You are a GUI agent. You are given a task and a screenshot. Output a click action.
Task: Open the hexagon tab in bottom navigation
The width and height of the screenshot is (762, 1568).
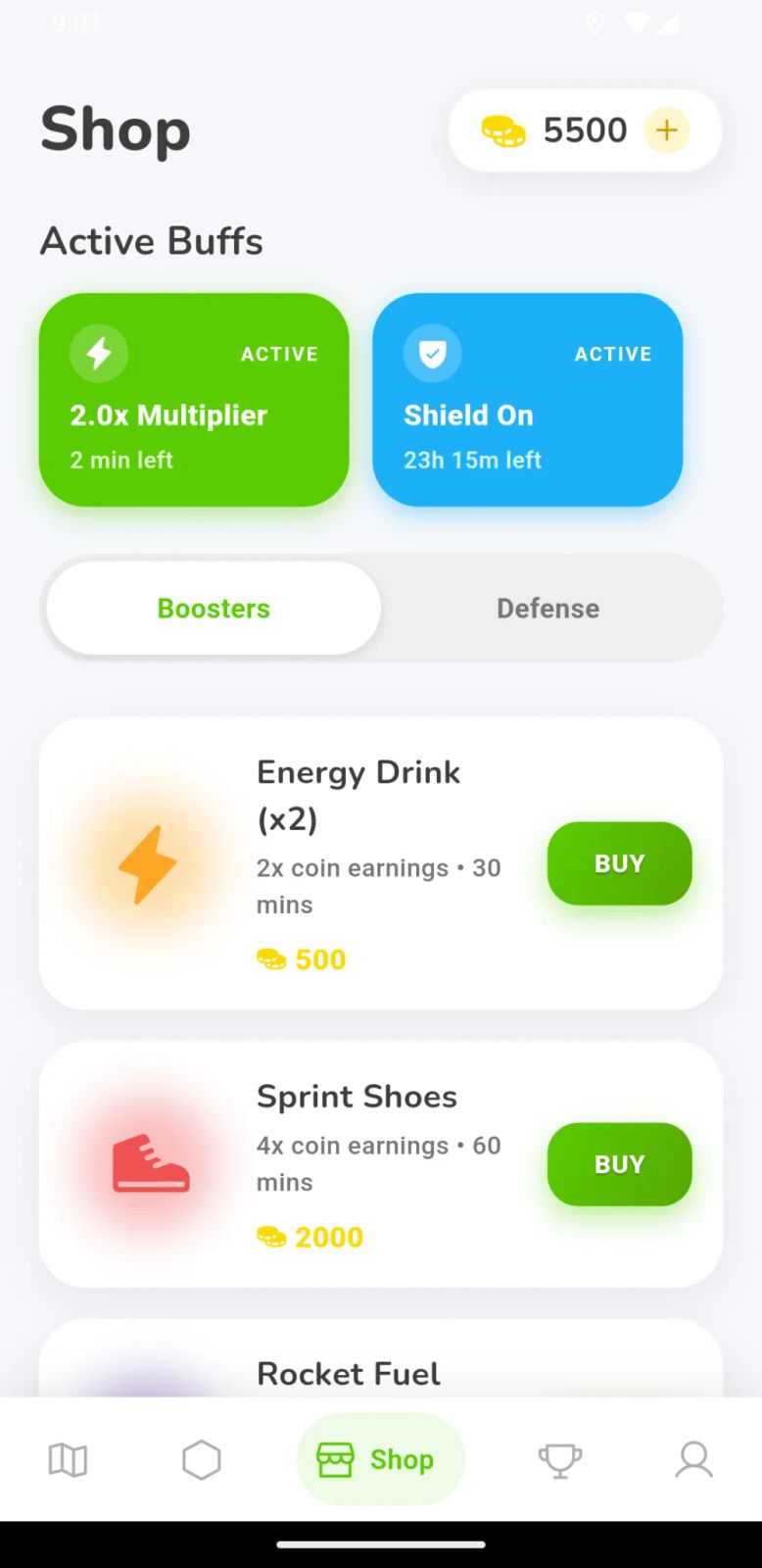coord(202,1460)
